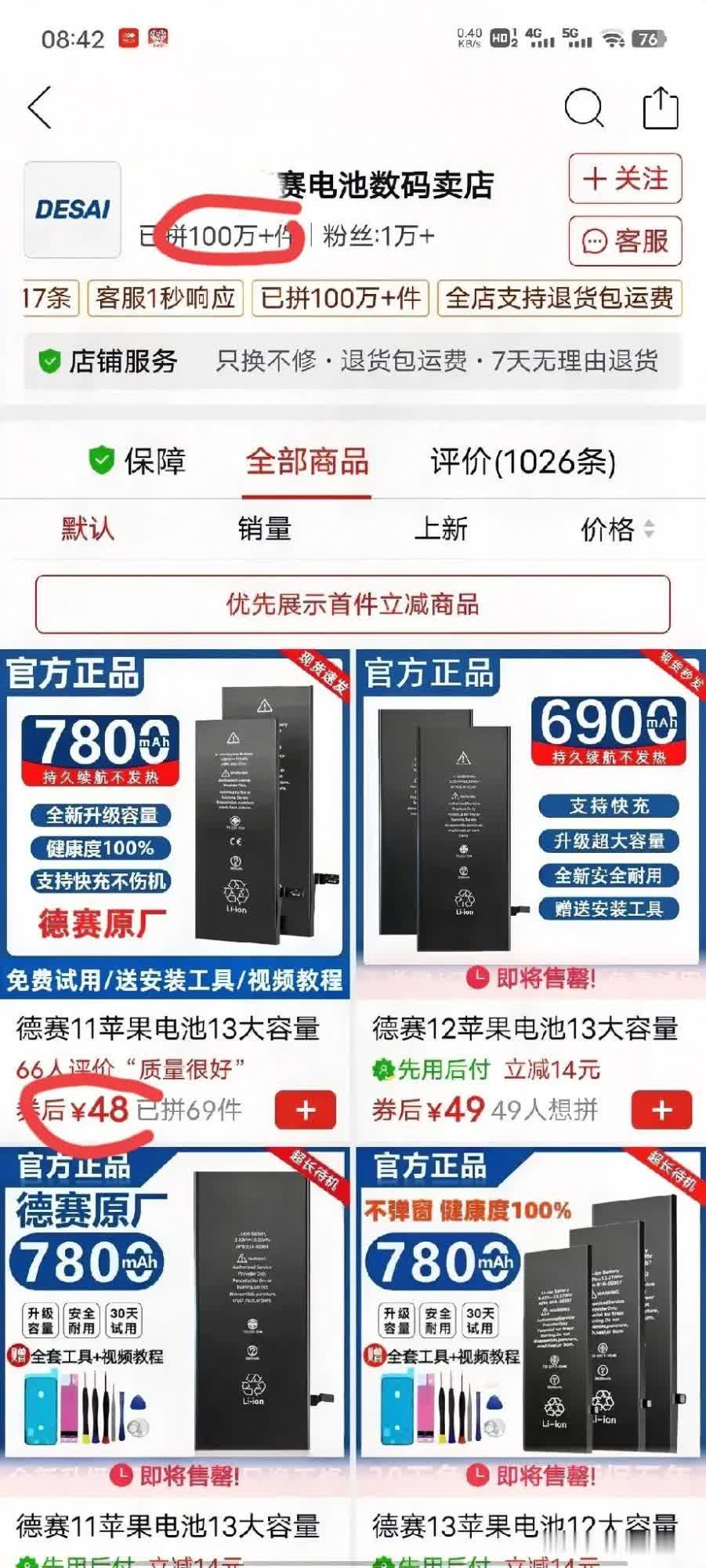
Task: Sort products by 价格
Action: 616,529
